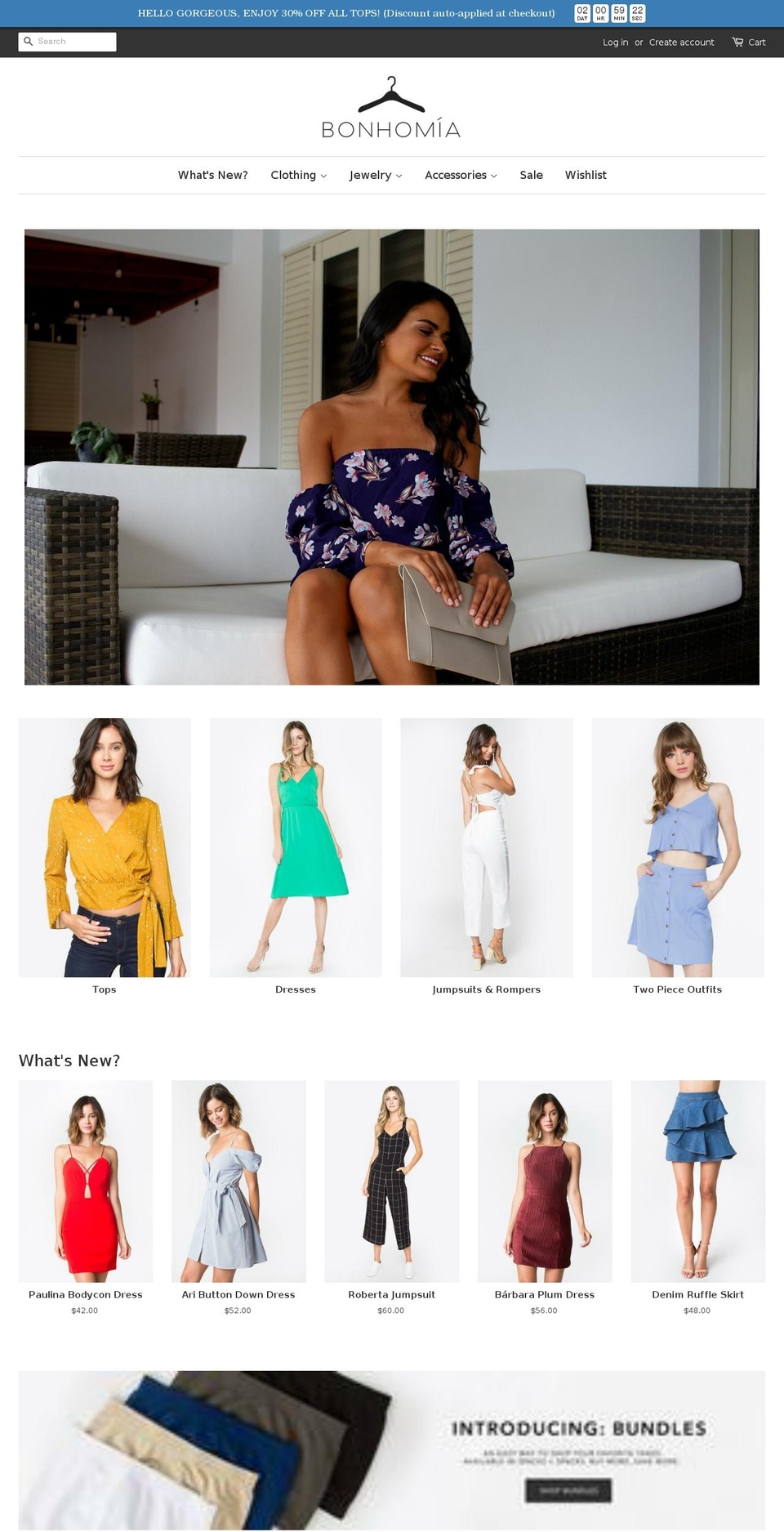Open the Two Piece Outfits category

tap(677, 847)
